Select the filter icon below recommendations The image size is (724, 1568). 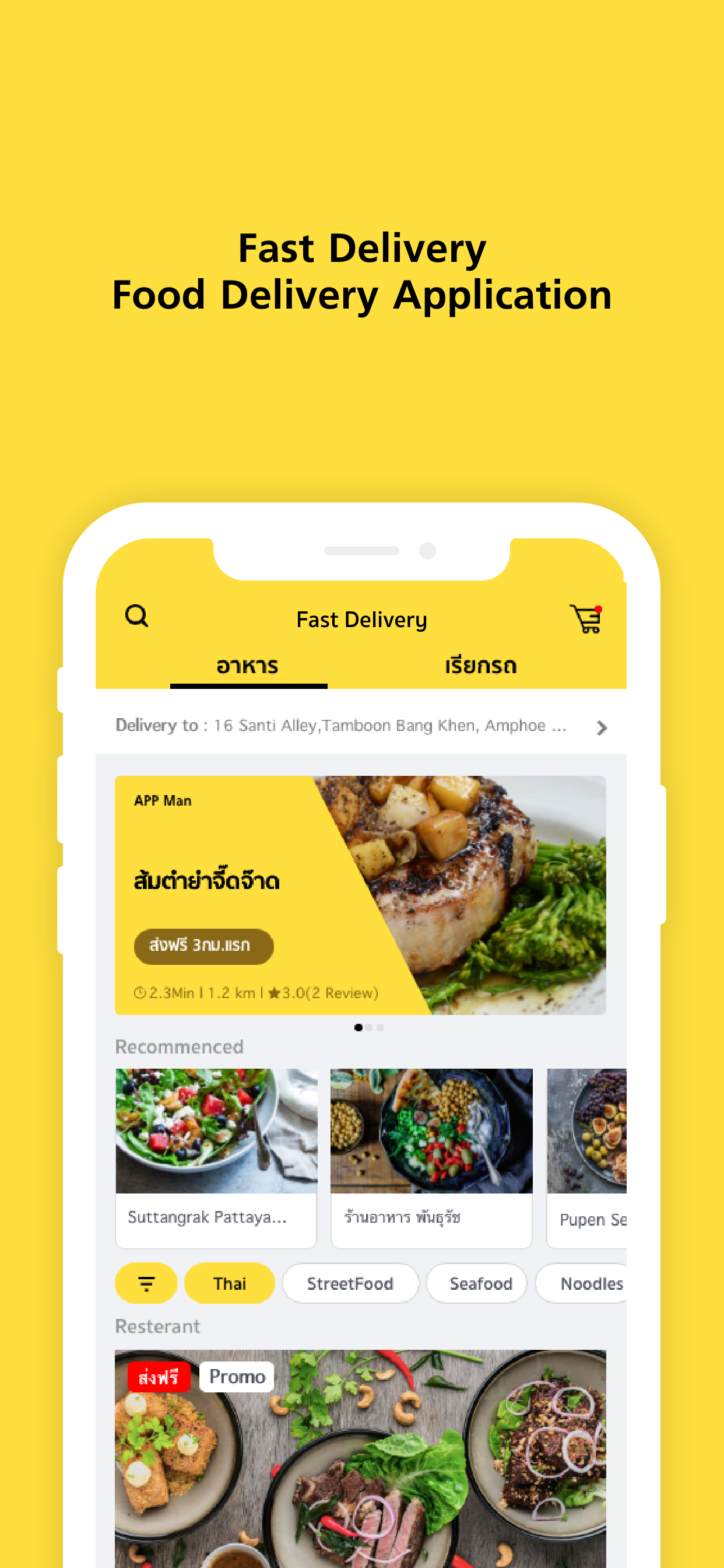coord(146,1283)
